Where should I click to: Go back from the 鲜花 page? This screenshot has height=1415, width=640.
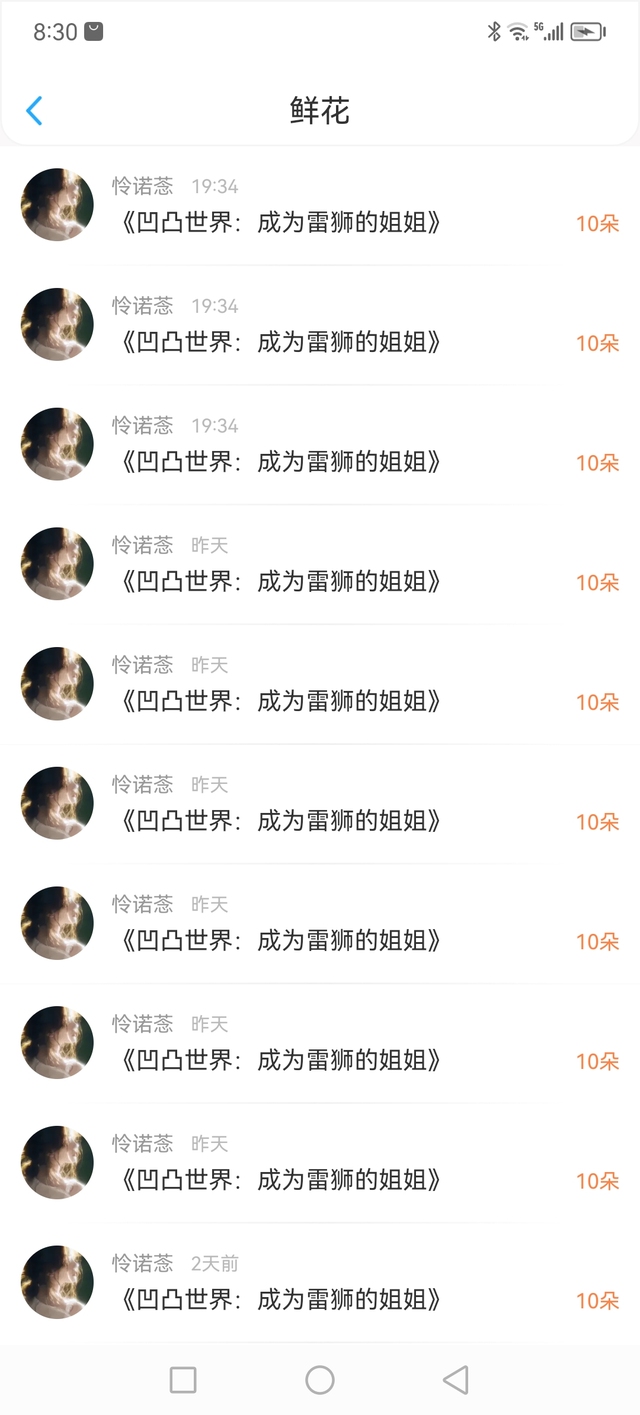pos(34,111)
